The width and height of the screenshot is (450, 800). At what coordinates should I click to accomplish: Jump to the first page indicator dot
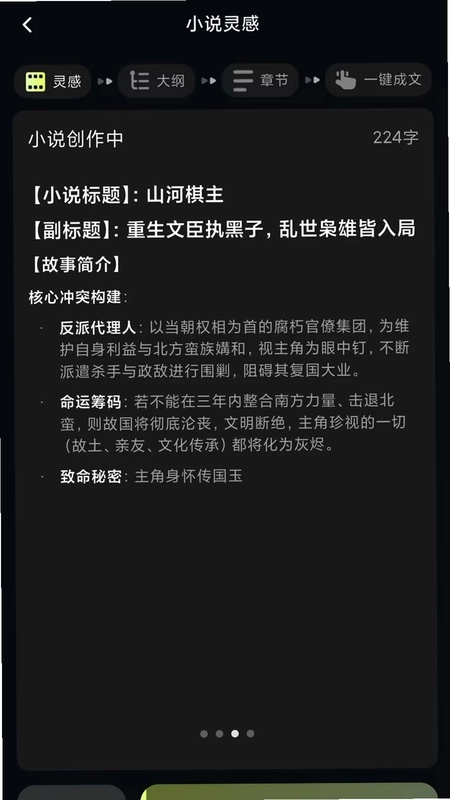tap(204, 734)
